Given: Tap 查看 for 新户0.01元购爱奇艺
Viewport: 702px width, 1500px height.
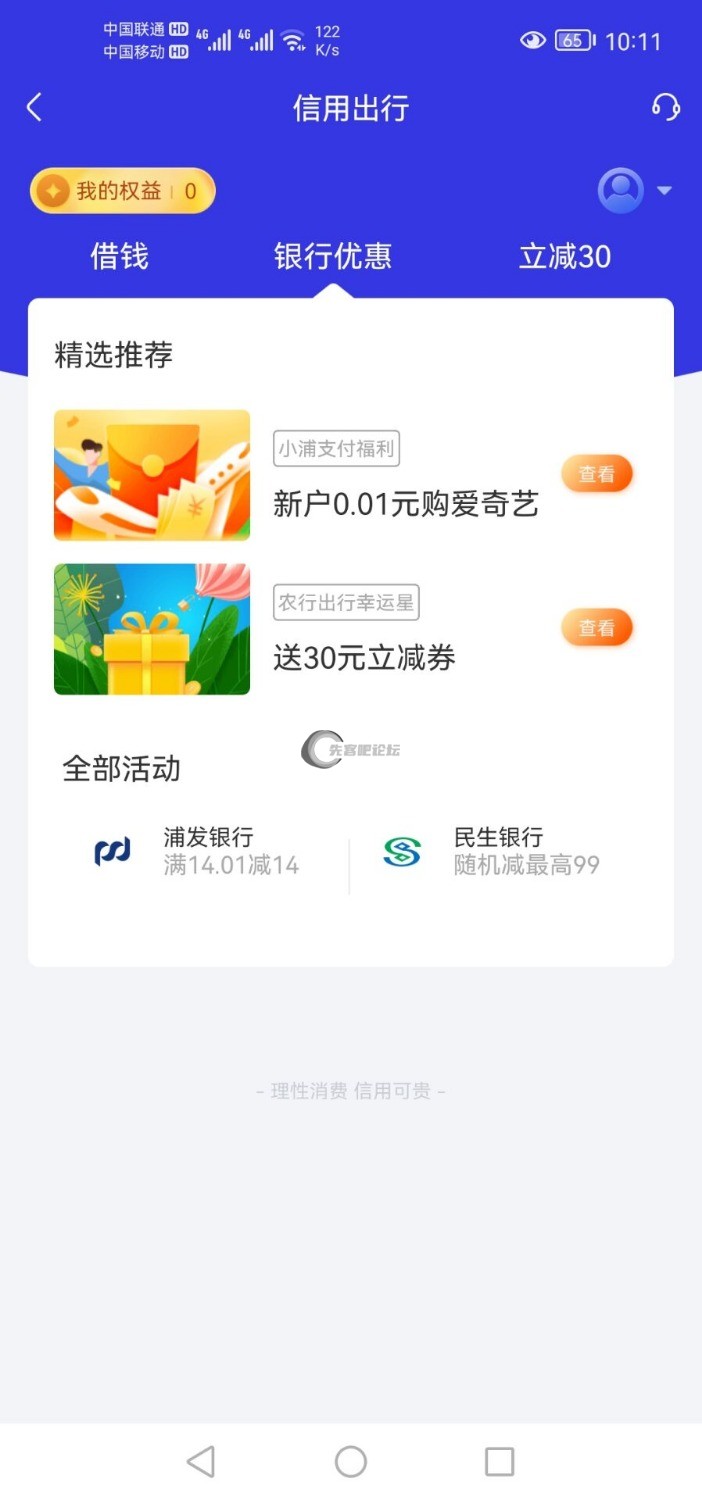Looking at the screenshot, I should click(597, 474).
